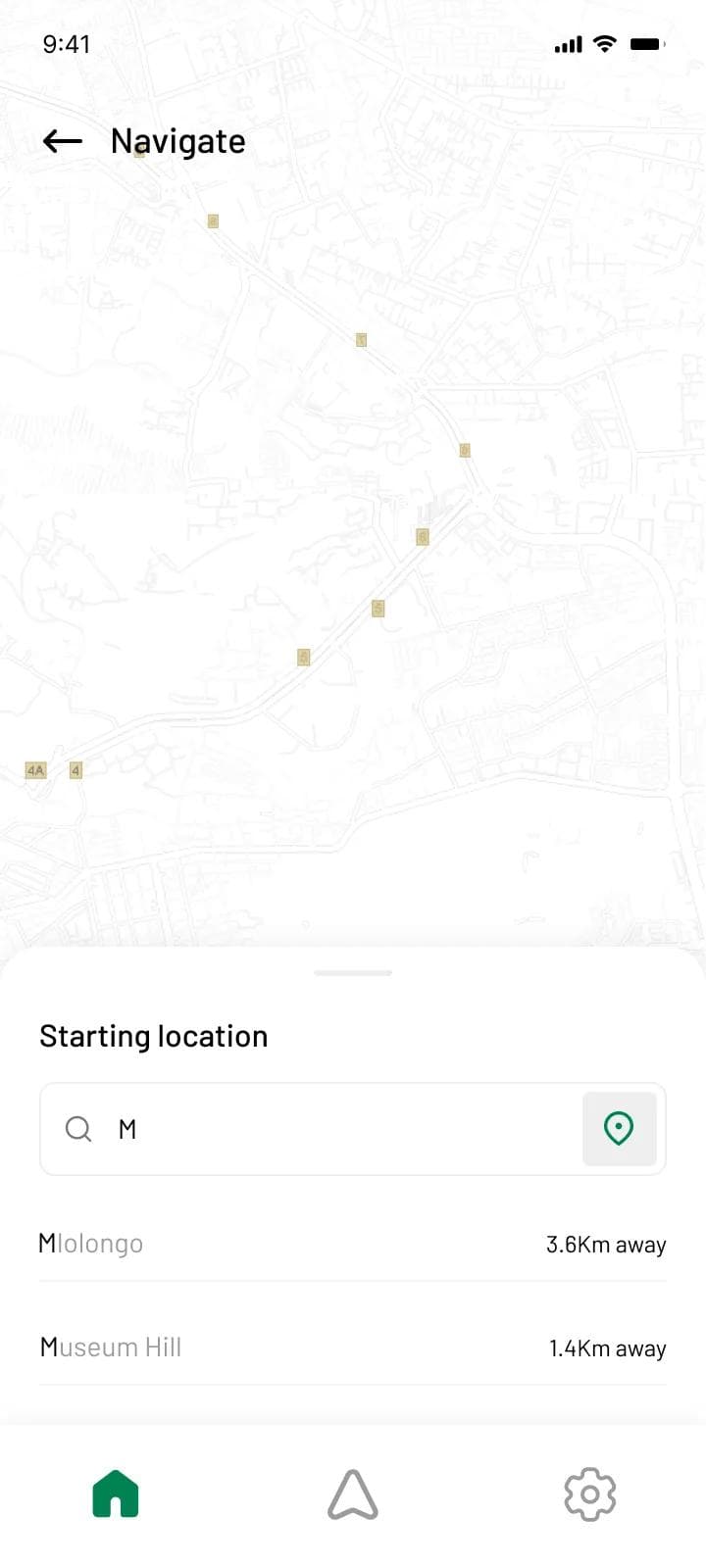This screenshot has height=1568, width=706.
Task: Tap the back arrow beside Navigate
Action: pyautogui.click(x=61, y=141)
